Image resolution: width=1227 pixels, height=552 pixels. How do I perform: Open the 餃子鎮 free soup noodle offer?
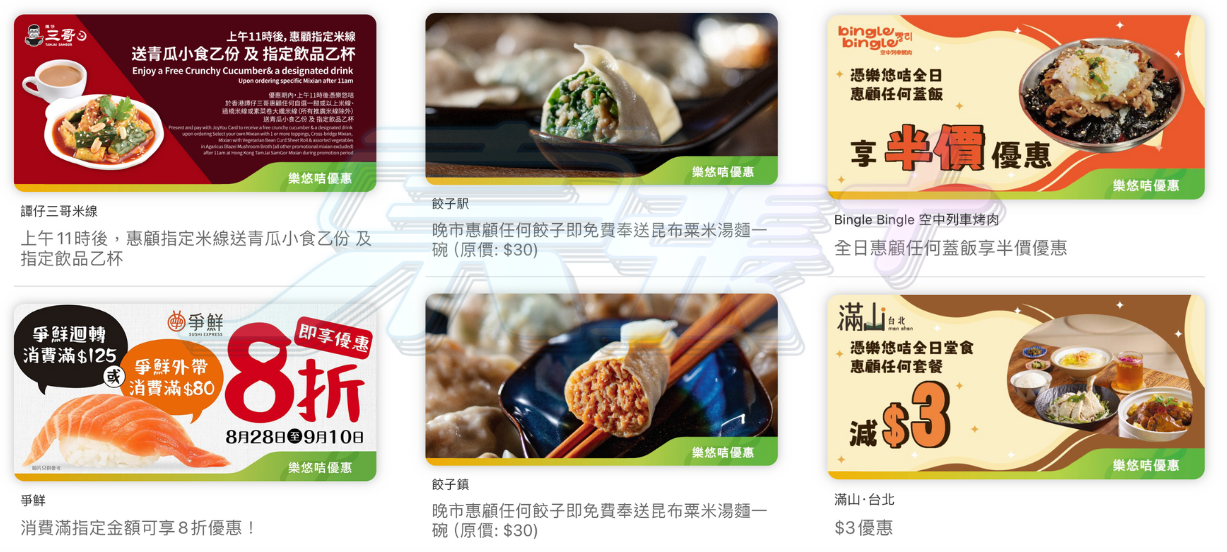[601, 380]
